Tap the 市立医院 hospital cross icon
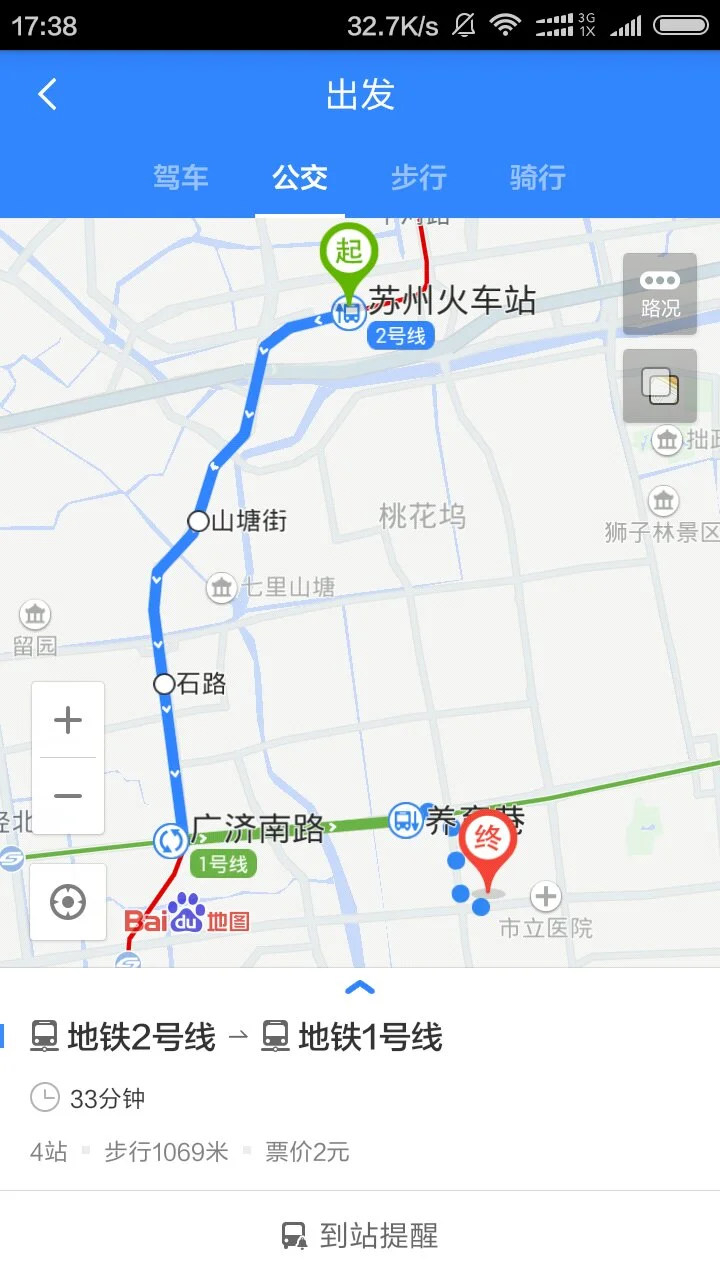This screenshot has height=1280, width=720. 546,896
